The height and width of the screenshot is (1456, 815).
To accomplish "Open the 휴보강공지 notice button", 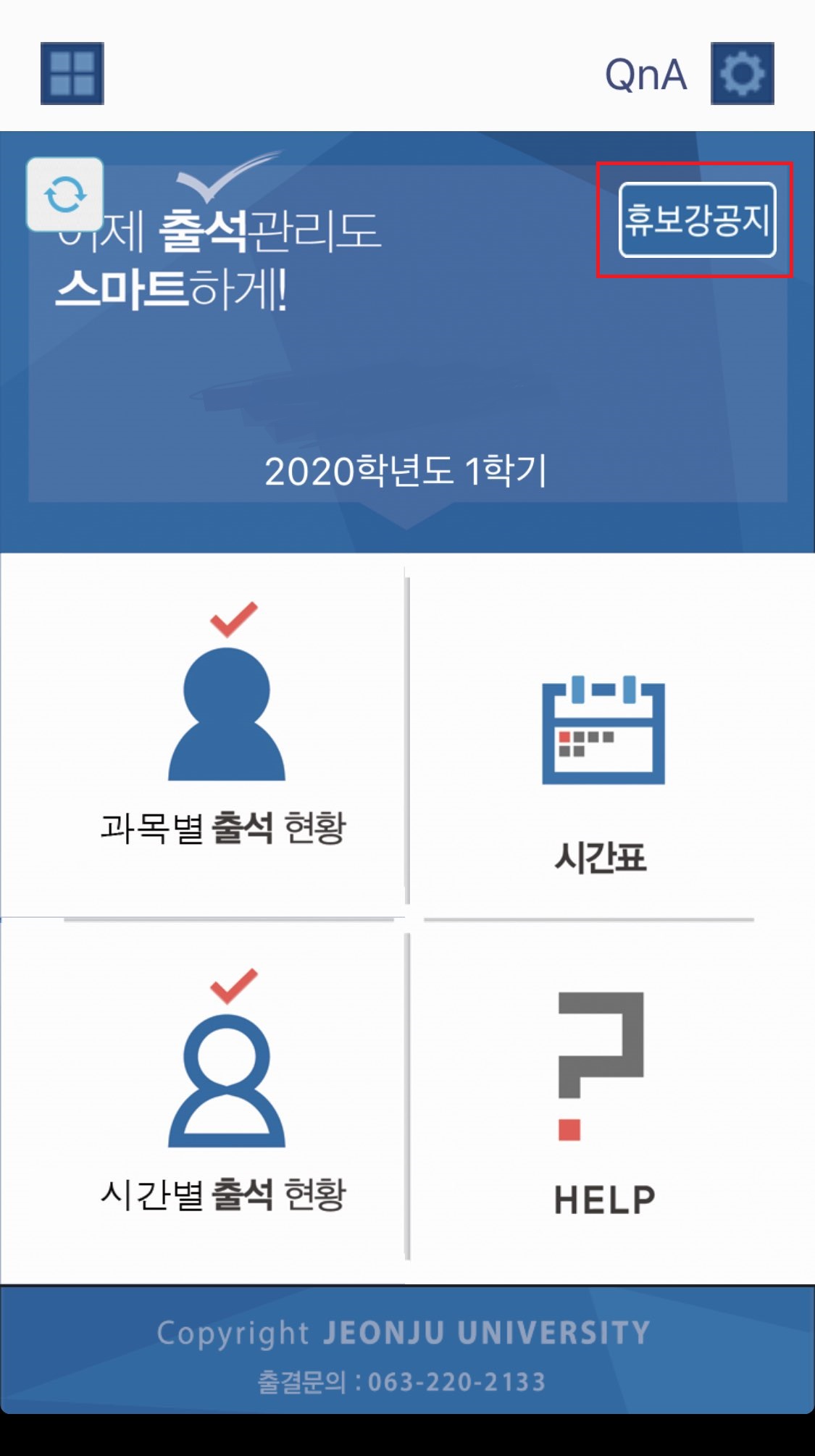I will coord(697,219).
